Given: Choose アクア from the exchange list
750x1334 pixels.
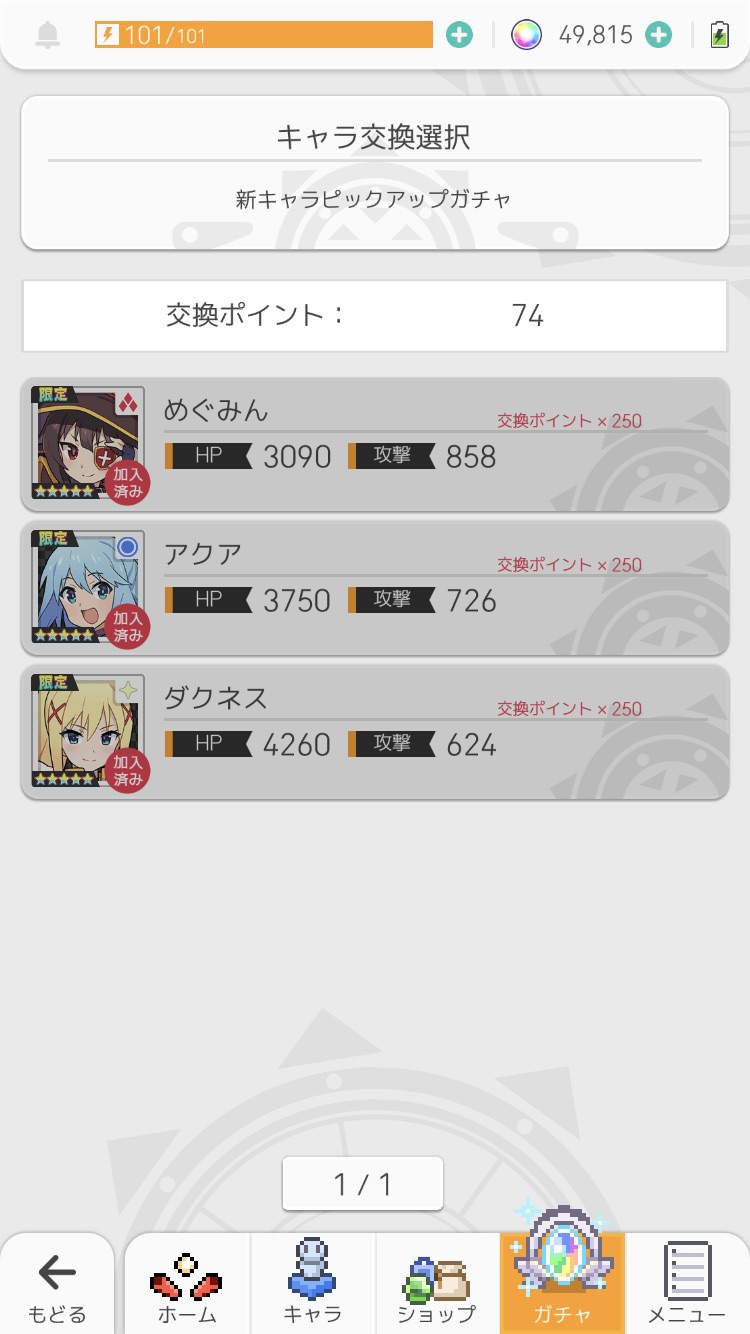Looking at the screenshot, I should 374,589.
